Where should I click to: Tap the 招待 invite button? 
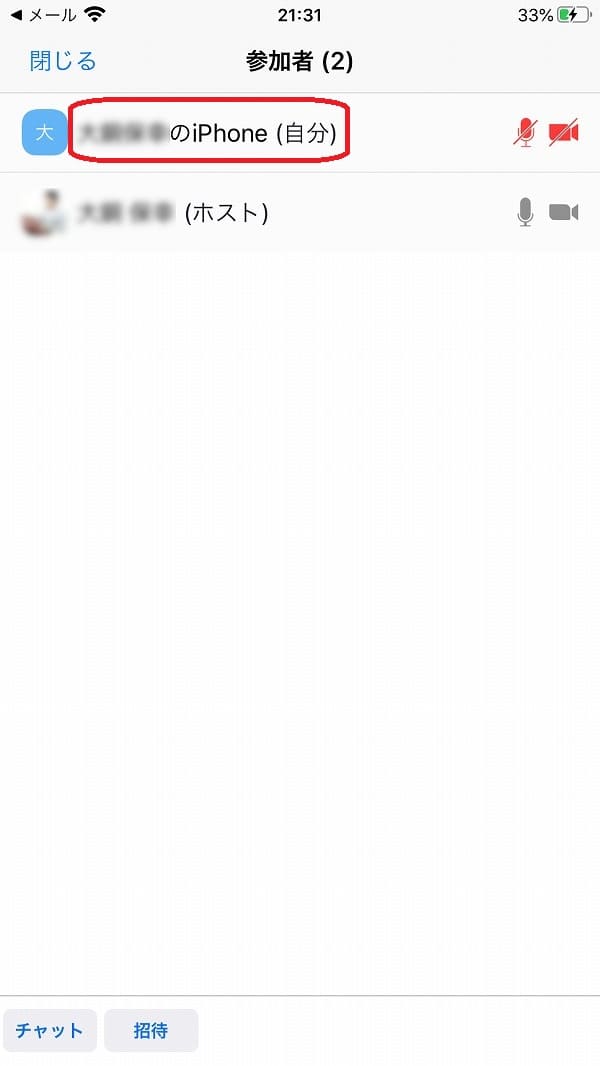pos(151,1030)
